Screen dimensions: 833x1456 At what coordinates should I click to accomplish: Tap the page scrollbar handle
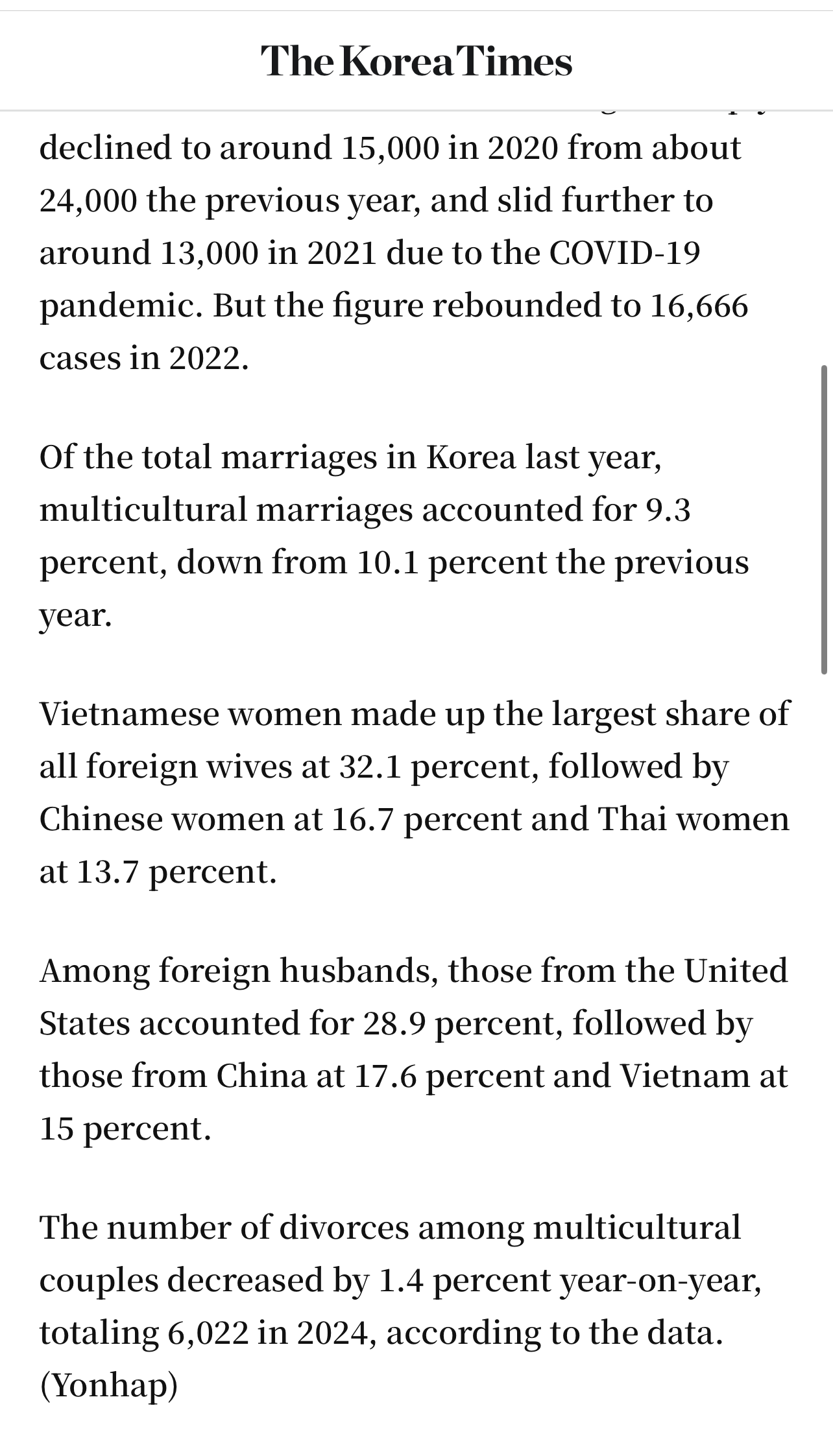[824, 520]
